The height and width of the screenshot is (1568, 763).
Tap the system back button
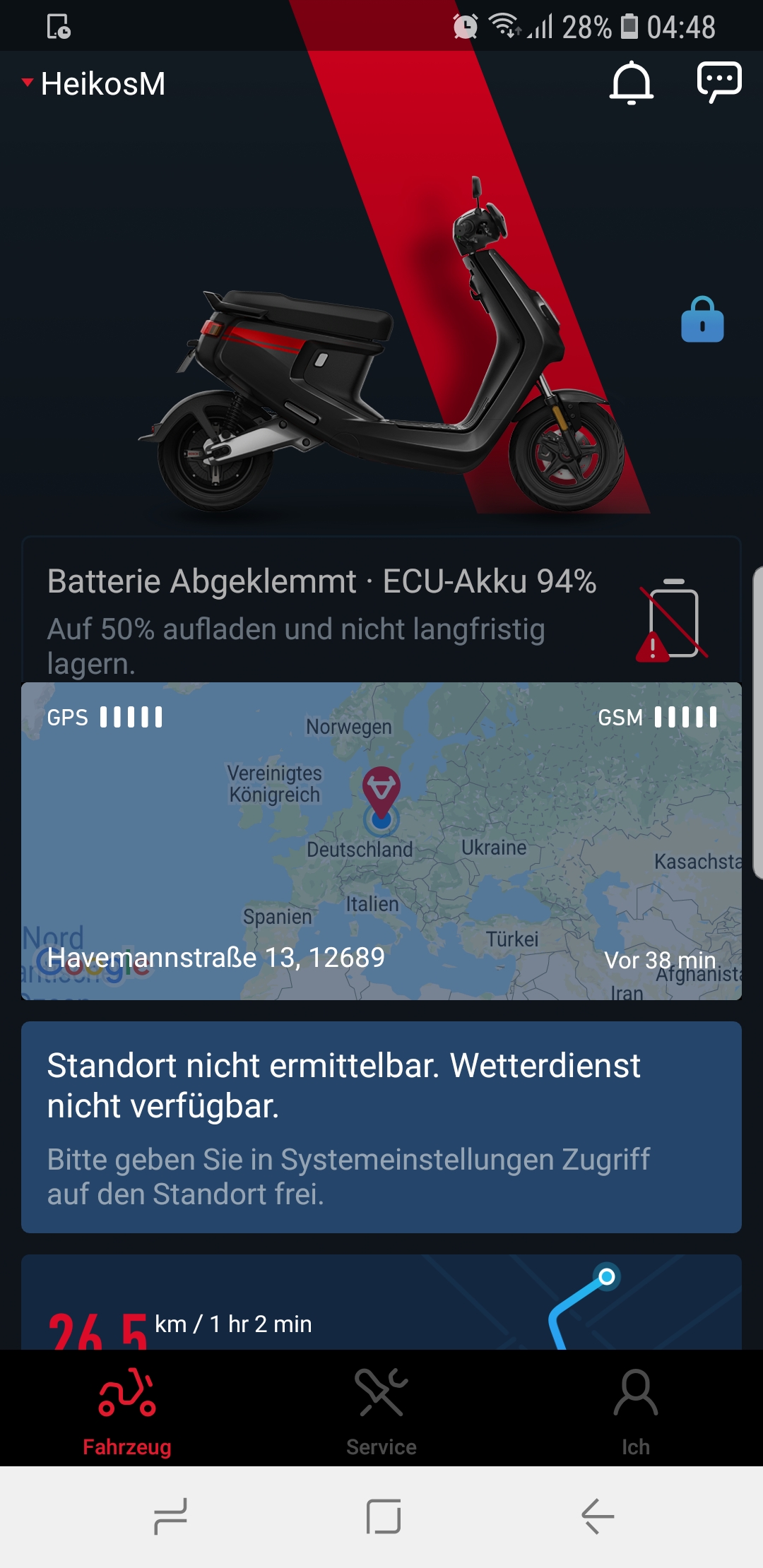(597, 1516)
